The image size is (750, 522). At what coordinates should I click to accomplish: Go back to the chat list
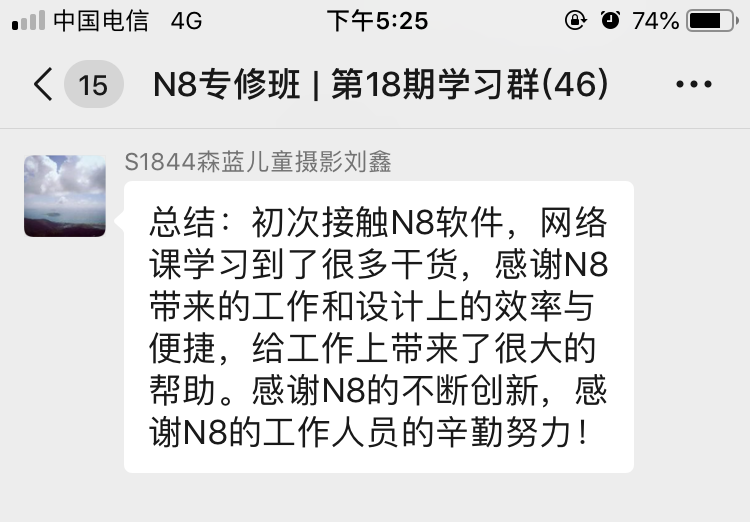pyautogui.click(x=44, y=85)
